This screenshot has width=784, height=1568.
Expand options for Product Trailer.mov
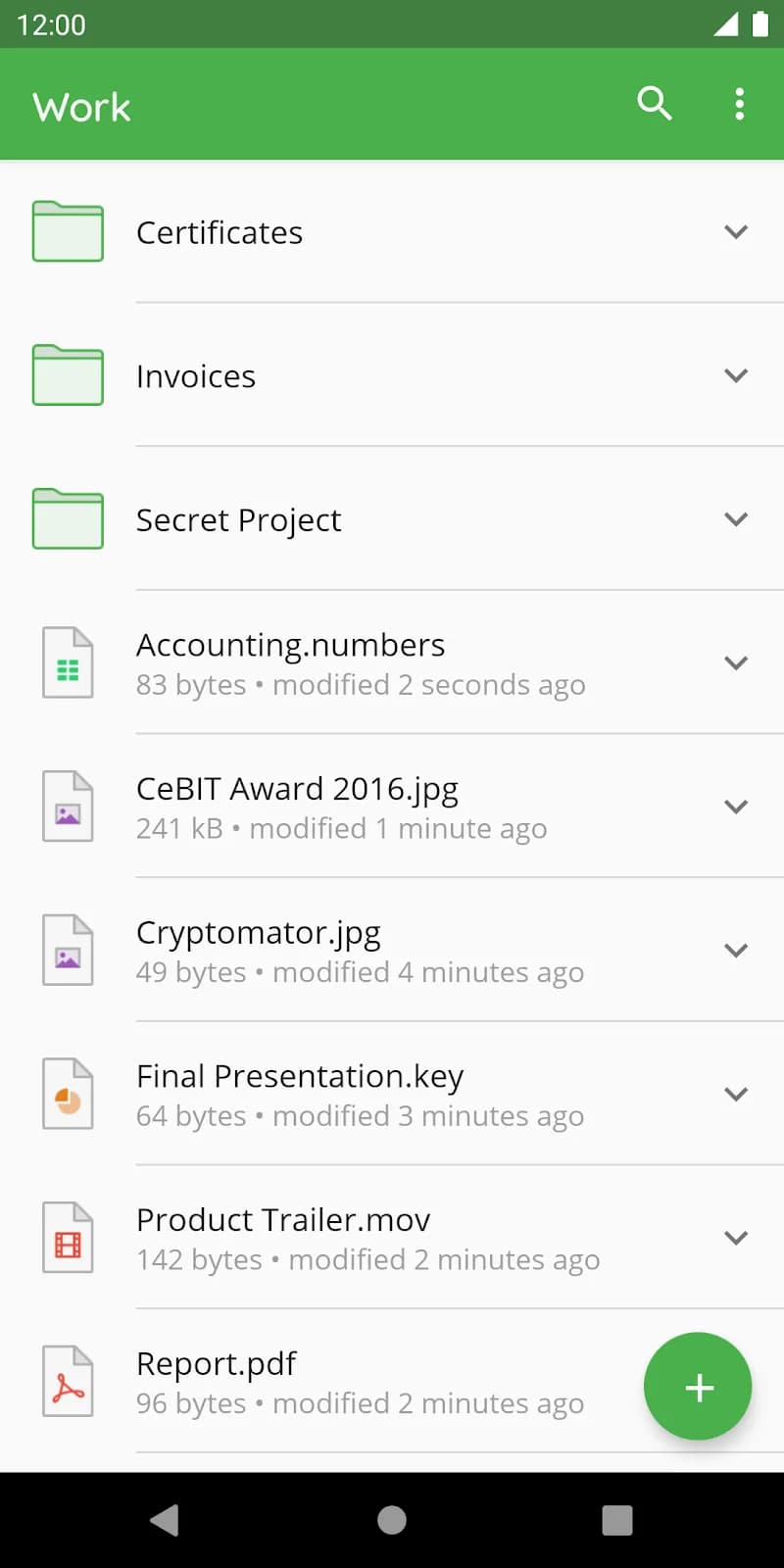[736, 1237]
